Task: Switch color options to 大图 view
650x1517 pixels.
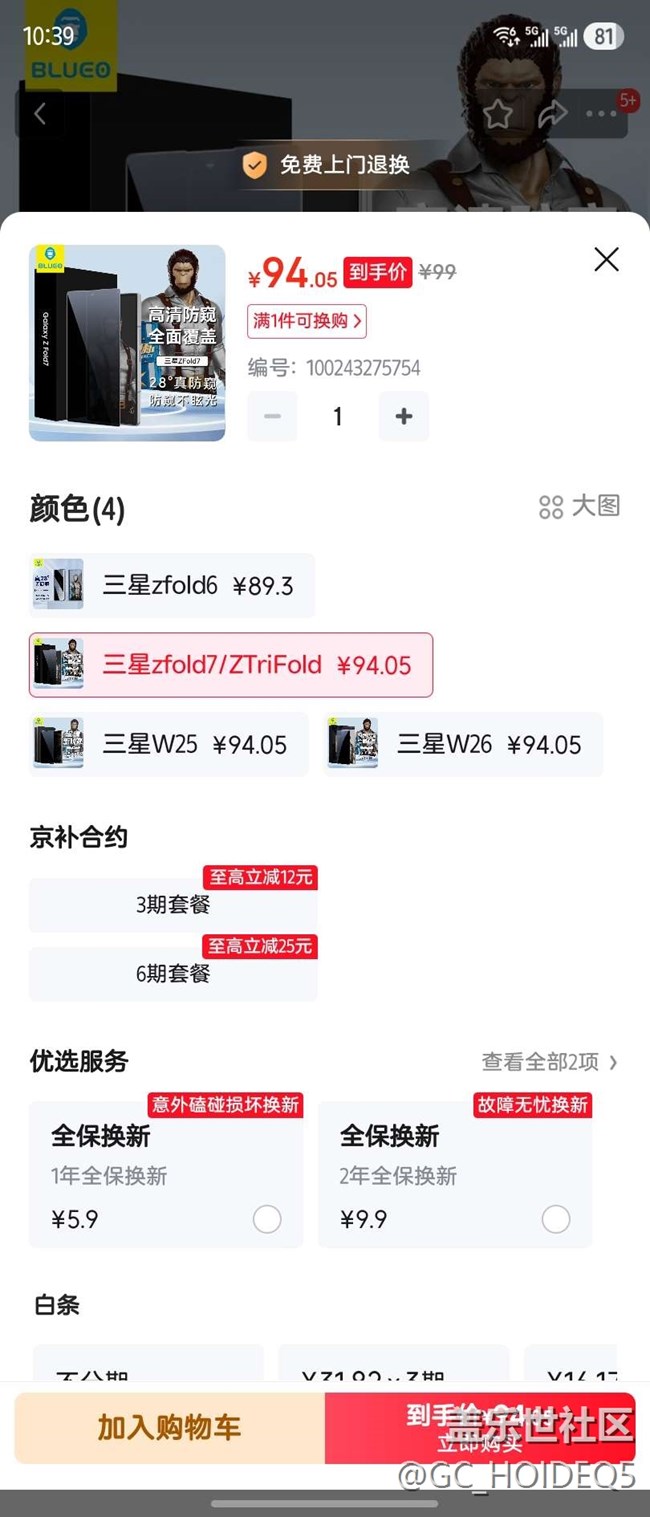Action: (x=580, y=507)
